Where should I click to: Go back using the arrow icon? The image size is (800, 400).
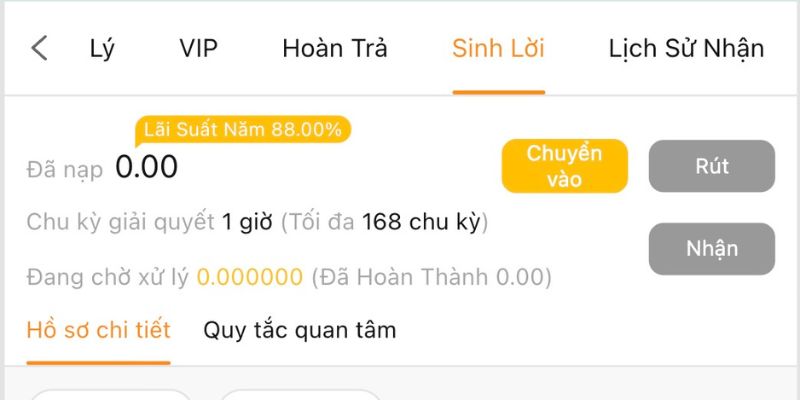tap(39, 48)
